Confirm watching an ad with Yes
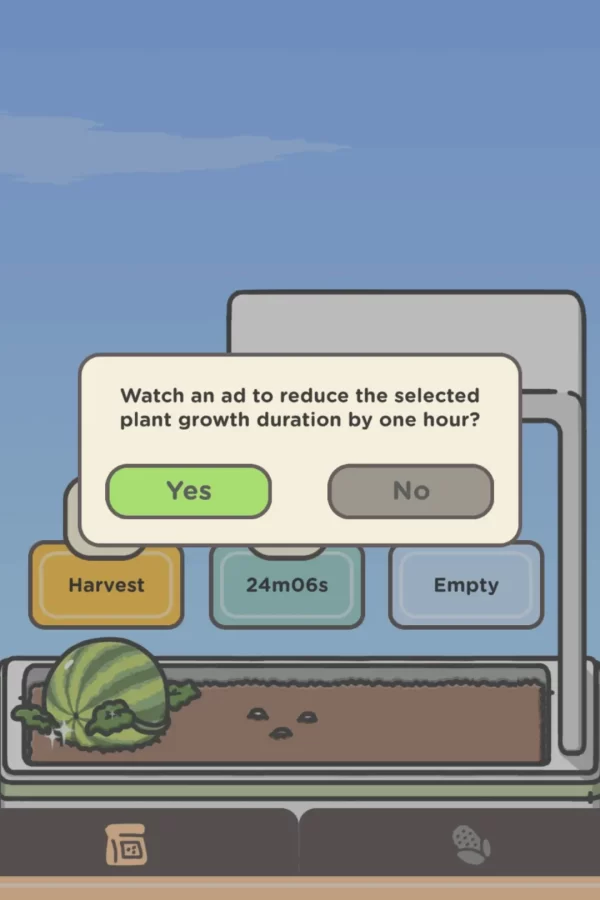Screen dimensions: 600x900 188,491
